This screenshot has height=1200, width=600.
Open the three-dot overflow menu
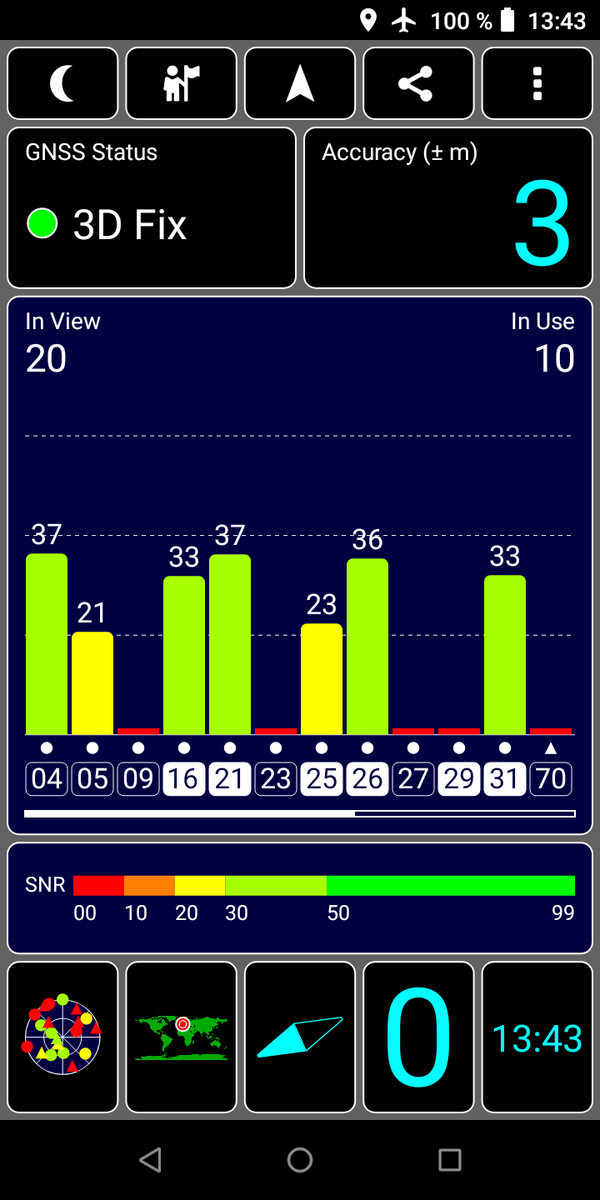[x=537, y=84]
